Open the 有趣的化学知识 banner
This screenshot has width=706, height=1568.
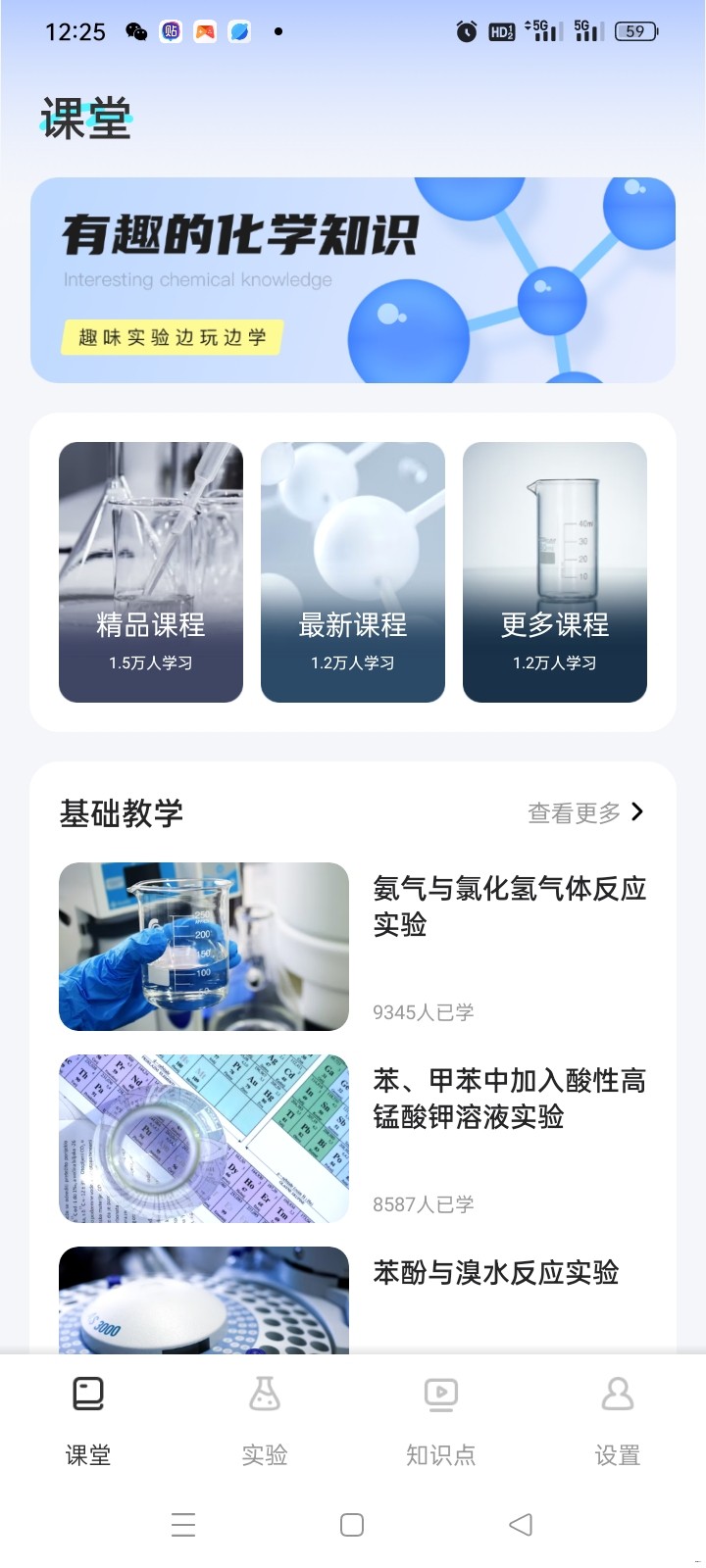pyautogui.click(x=353, y=280)
